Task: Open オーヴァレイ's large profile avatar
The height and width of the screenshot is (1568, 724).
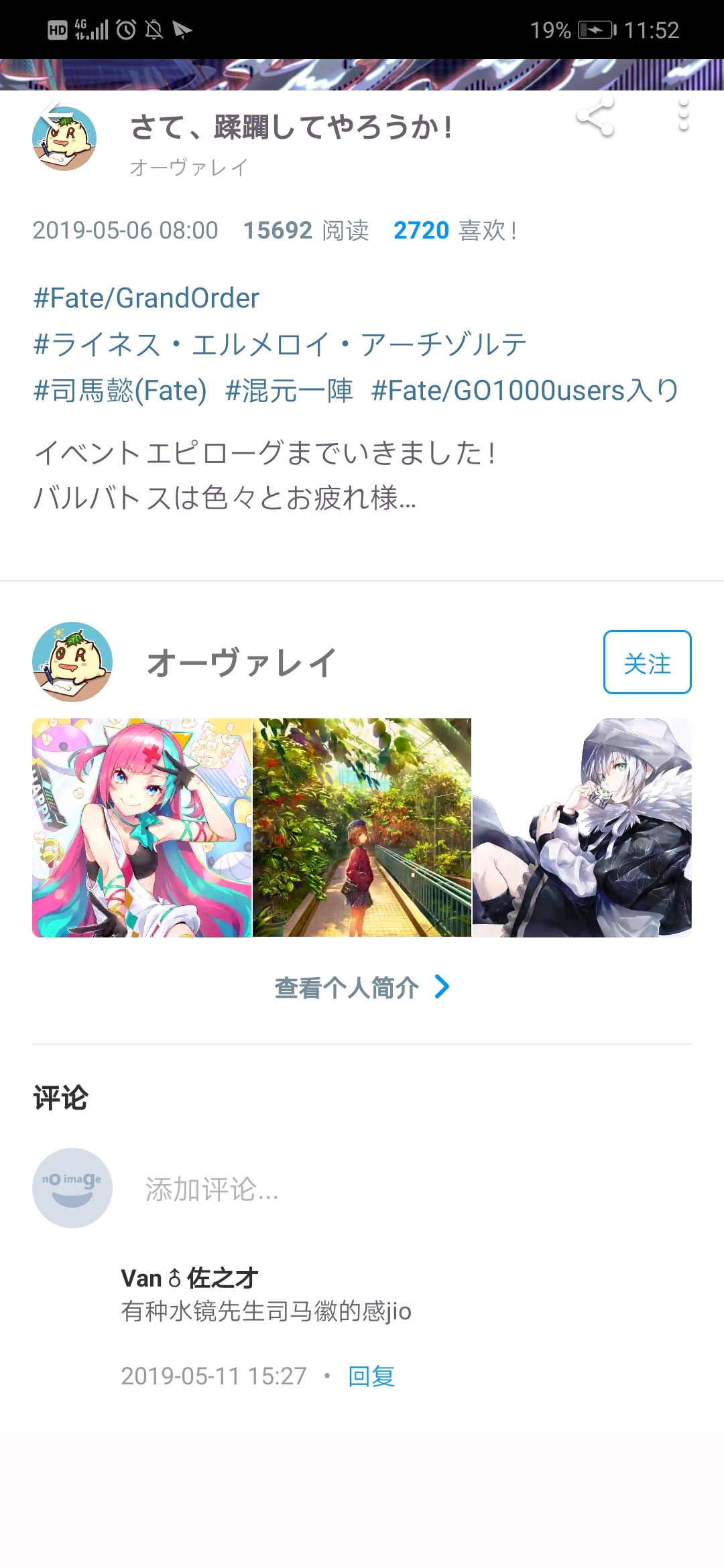Action: [x=72, y=662]
